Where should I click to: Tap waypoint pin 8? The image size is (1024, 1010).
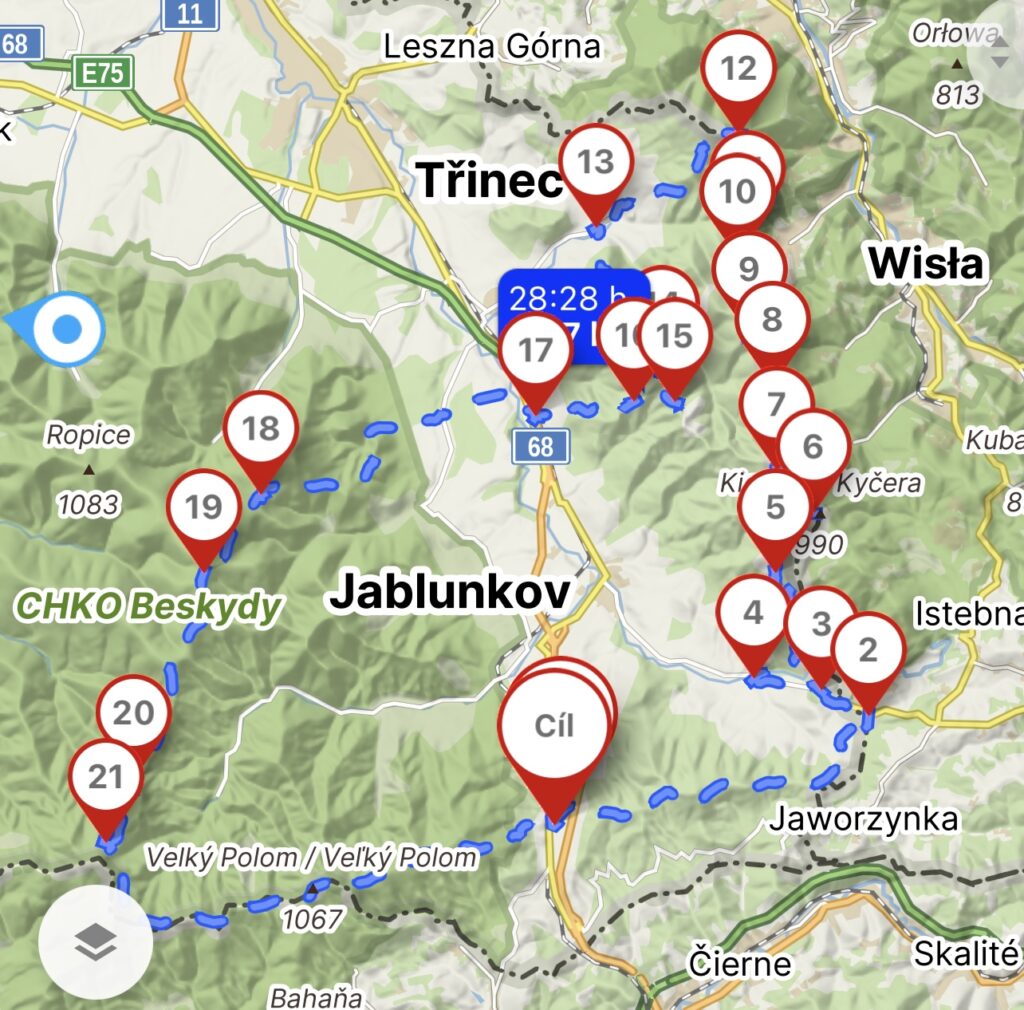tap(772, 319)
